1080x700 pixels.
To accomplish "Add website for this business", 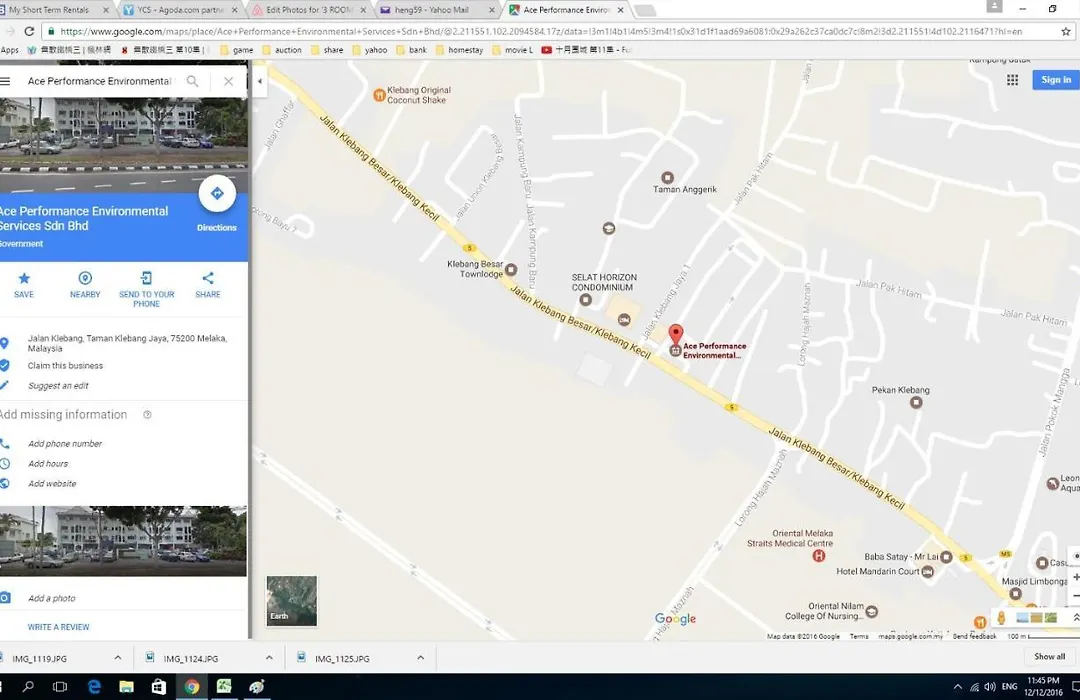I will 52,484.
